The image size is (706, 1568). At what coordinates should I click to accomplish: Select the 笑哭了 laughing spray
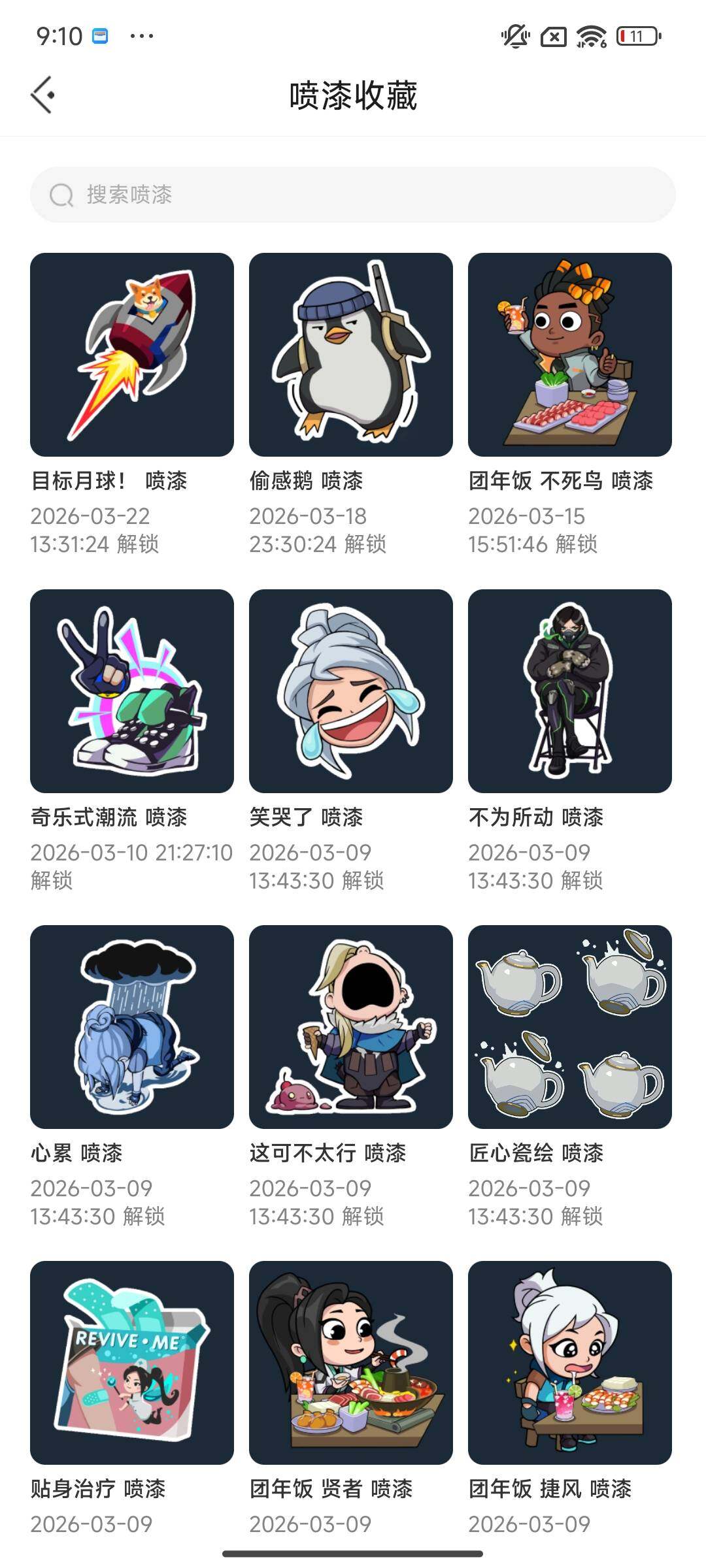(x=351, y=693)
